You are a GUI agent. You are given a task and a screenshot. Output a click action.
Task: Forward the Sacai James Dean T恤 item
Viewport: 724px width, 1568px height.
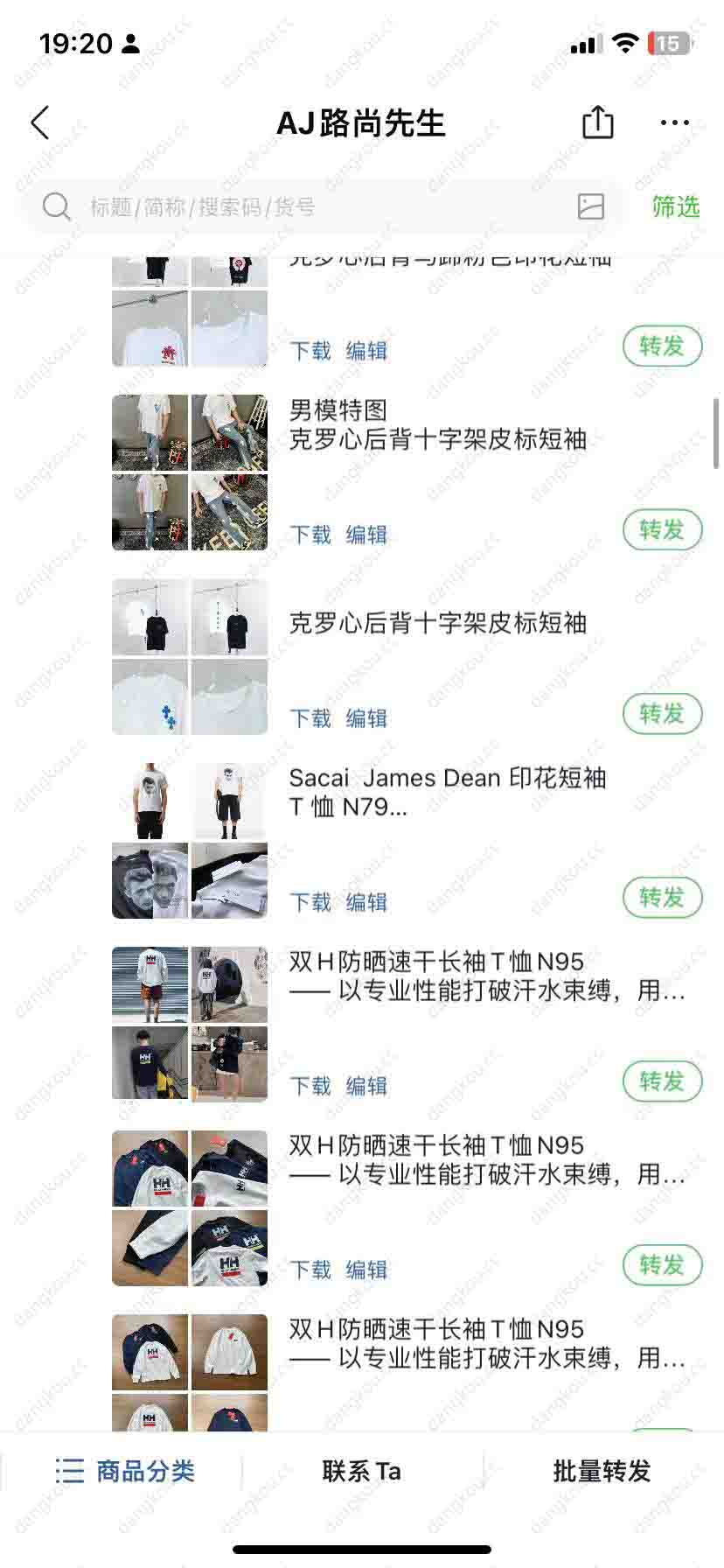(662, 898)
